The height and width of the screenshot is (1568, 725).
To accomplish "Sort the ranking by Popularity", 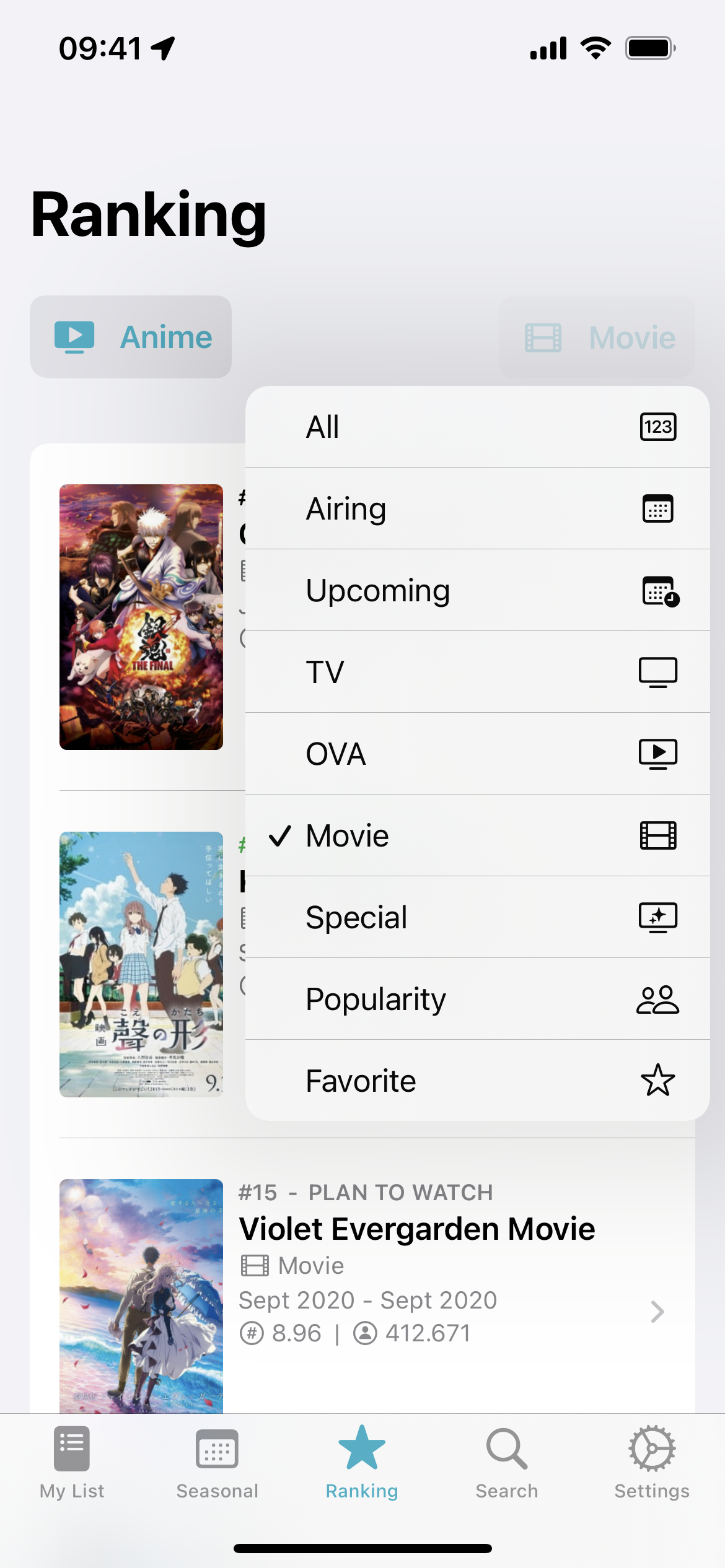I will pyautogui.click(x=477, y=1000).
